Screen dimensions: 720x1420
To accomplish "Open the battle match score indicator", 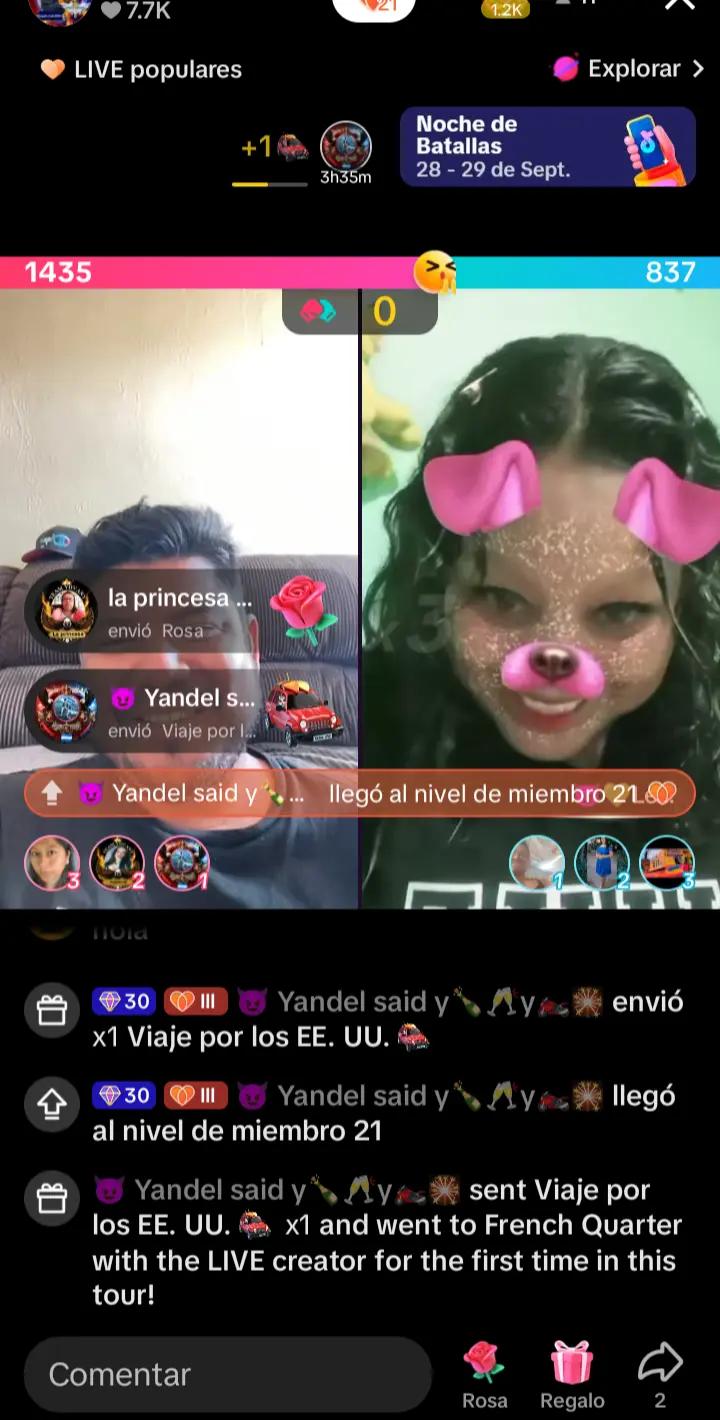I will point(360,312).
